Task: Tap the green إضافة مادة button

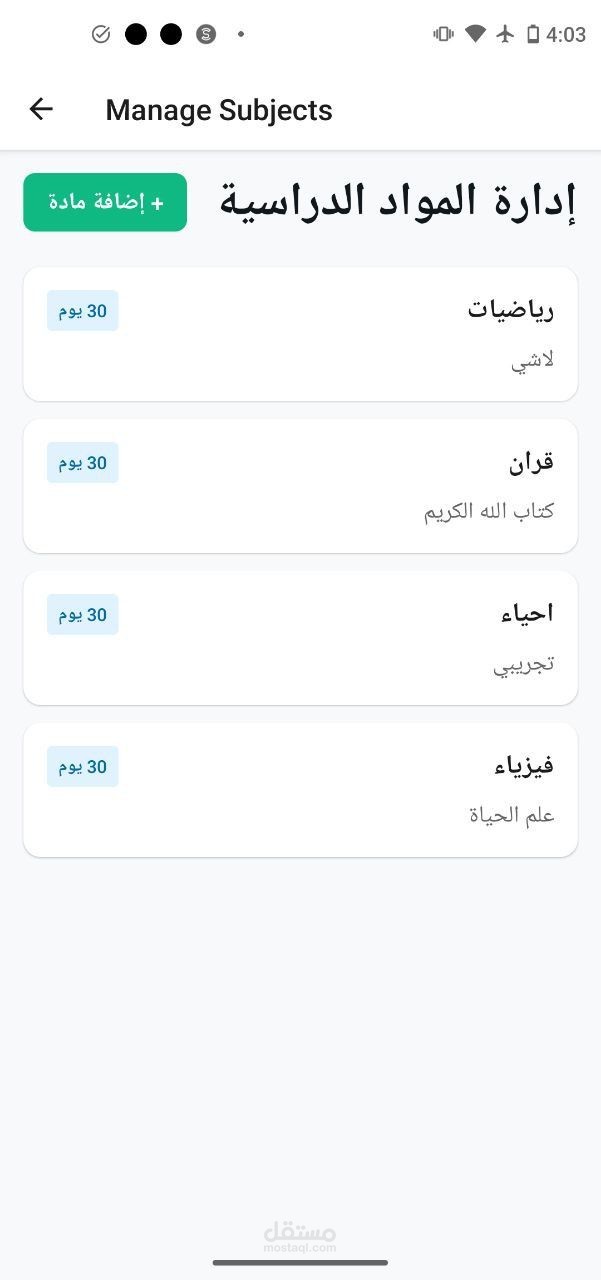Action: pos(105,202)
